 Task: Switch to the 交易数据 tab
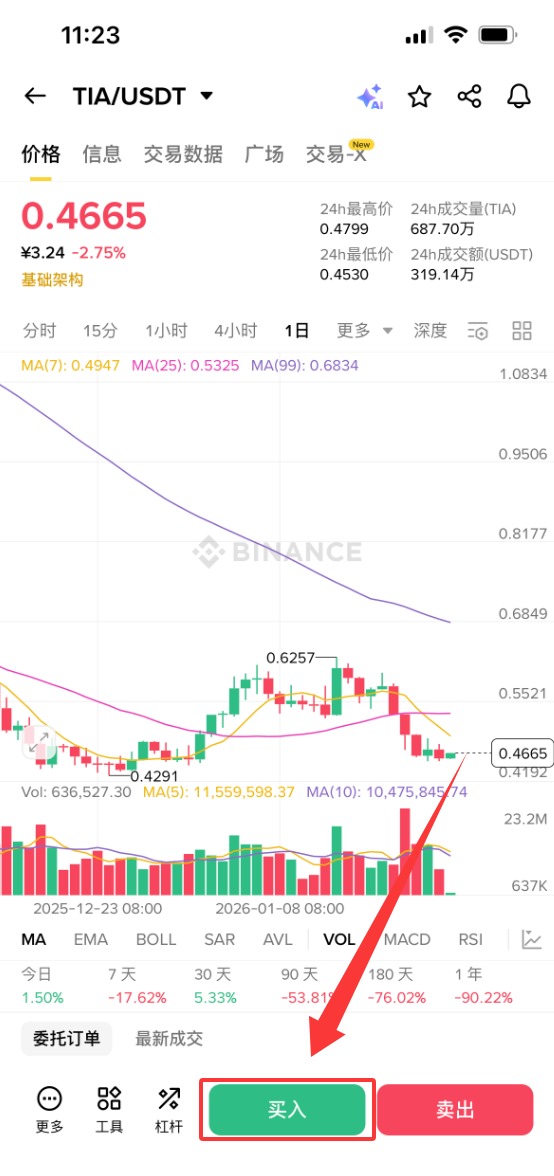pos(183,154)
